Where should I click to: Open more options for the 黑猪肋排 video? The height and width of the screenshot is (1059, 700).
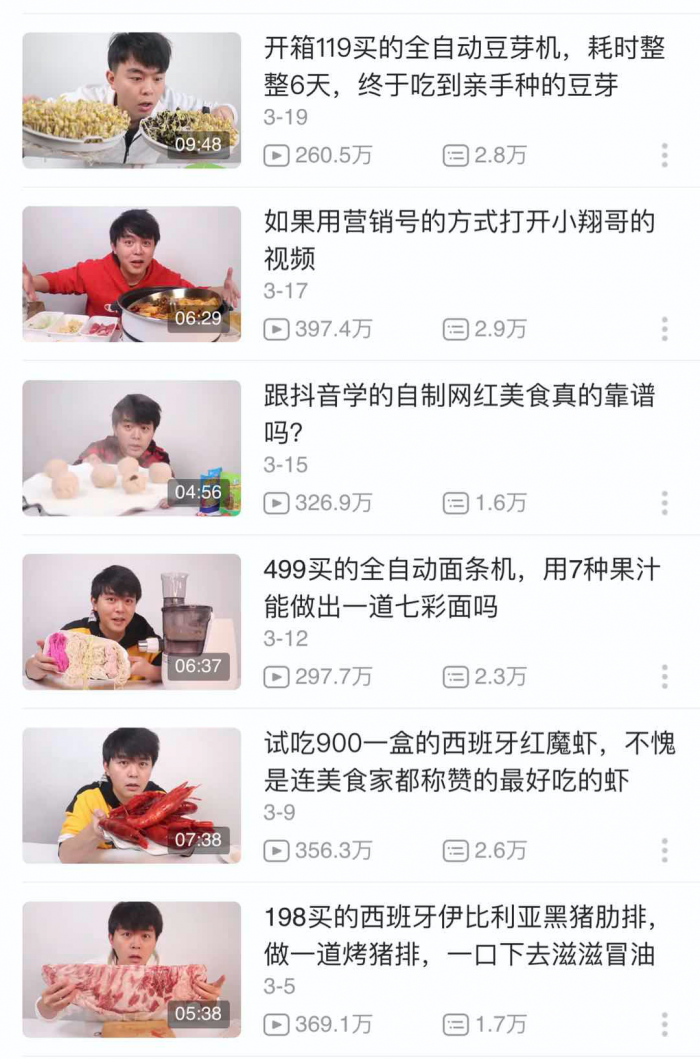(x=664, y=1024)
